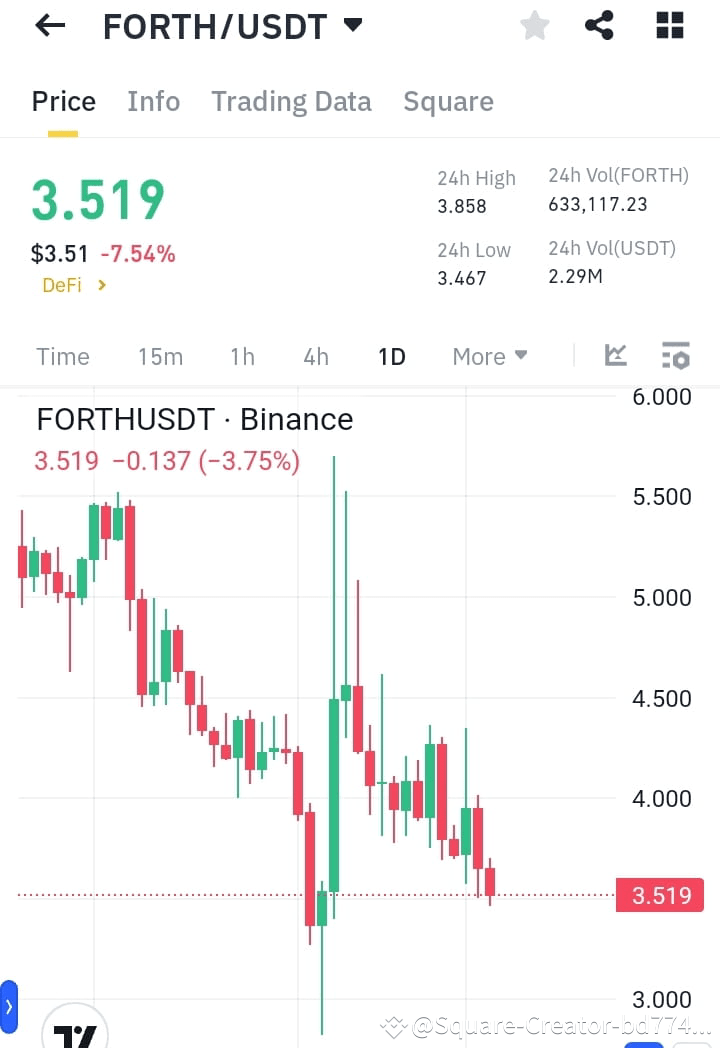Click the red 3.519 price tag label
This screenshot has width=720, height=1048.
[x=659, y=895]
